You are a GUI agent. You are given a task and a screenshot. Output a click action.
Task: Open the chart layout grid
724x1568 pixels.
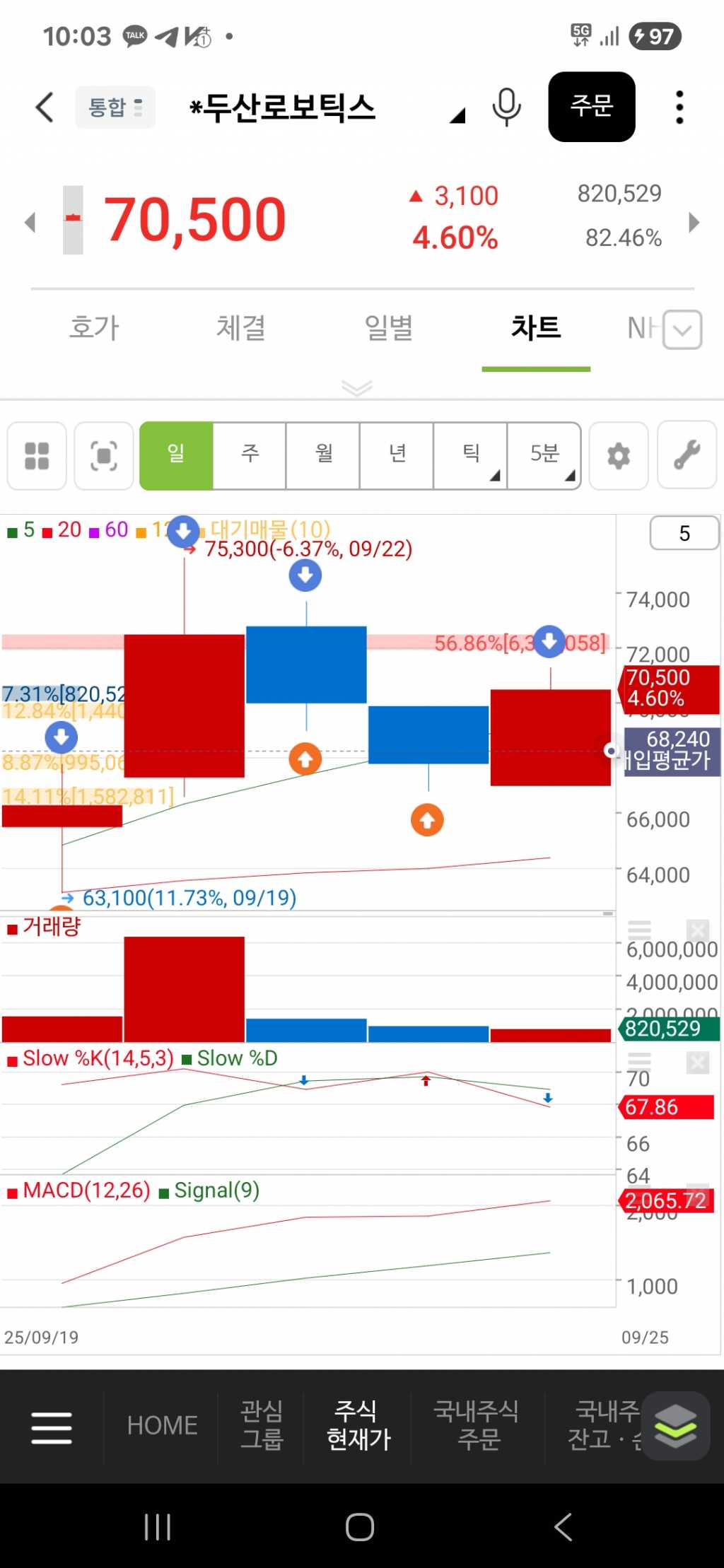click(x=37, y=456)
